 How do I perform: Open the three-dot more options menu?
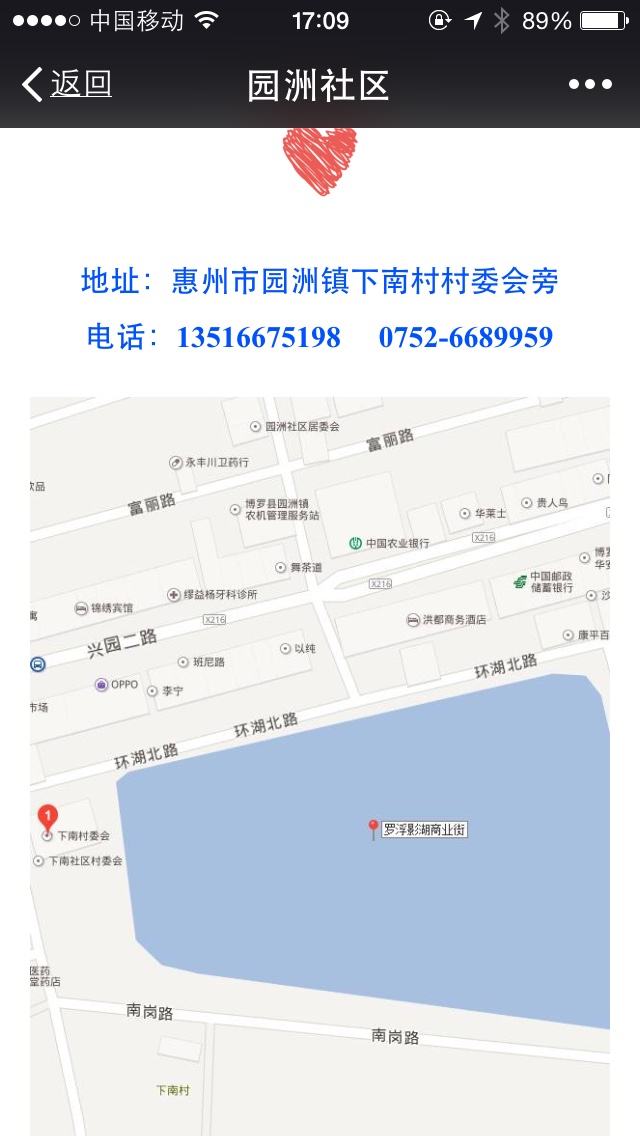pos(590,85)
